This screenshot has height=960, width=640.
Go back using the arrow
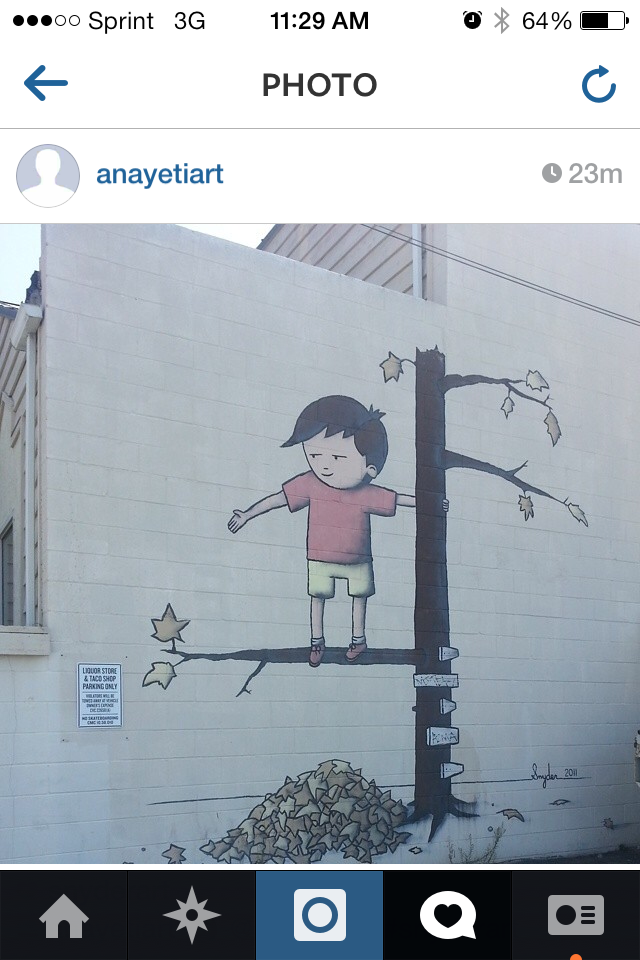click(x=46, y=84)
